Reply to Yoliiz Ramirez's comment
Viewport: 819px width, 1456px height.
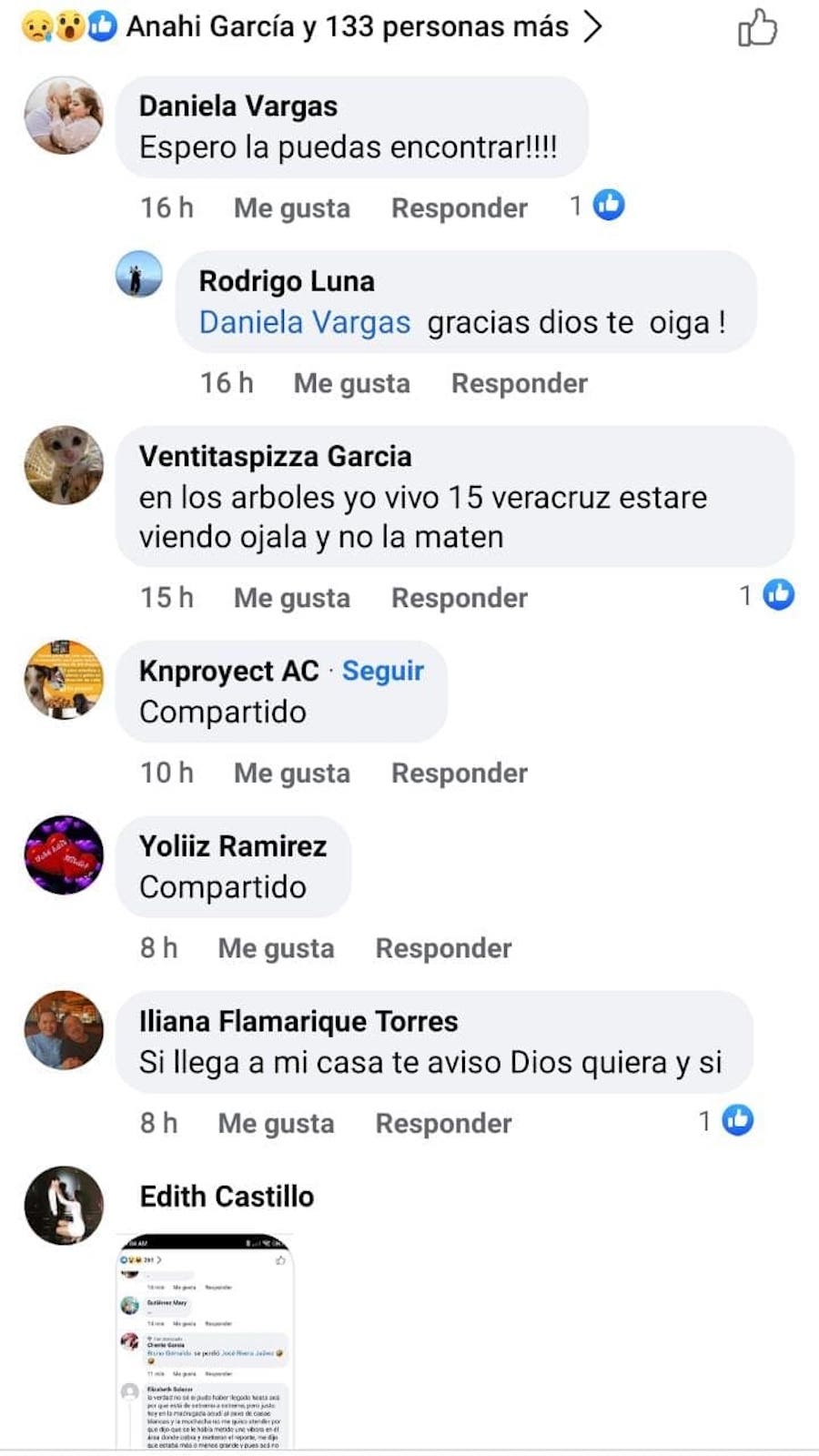pyautogui.click(x=443, y=949)
